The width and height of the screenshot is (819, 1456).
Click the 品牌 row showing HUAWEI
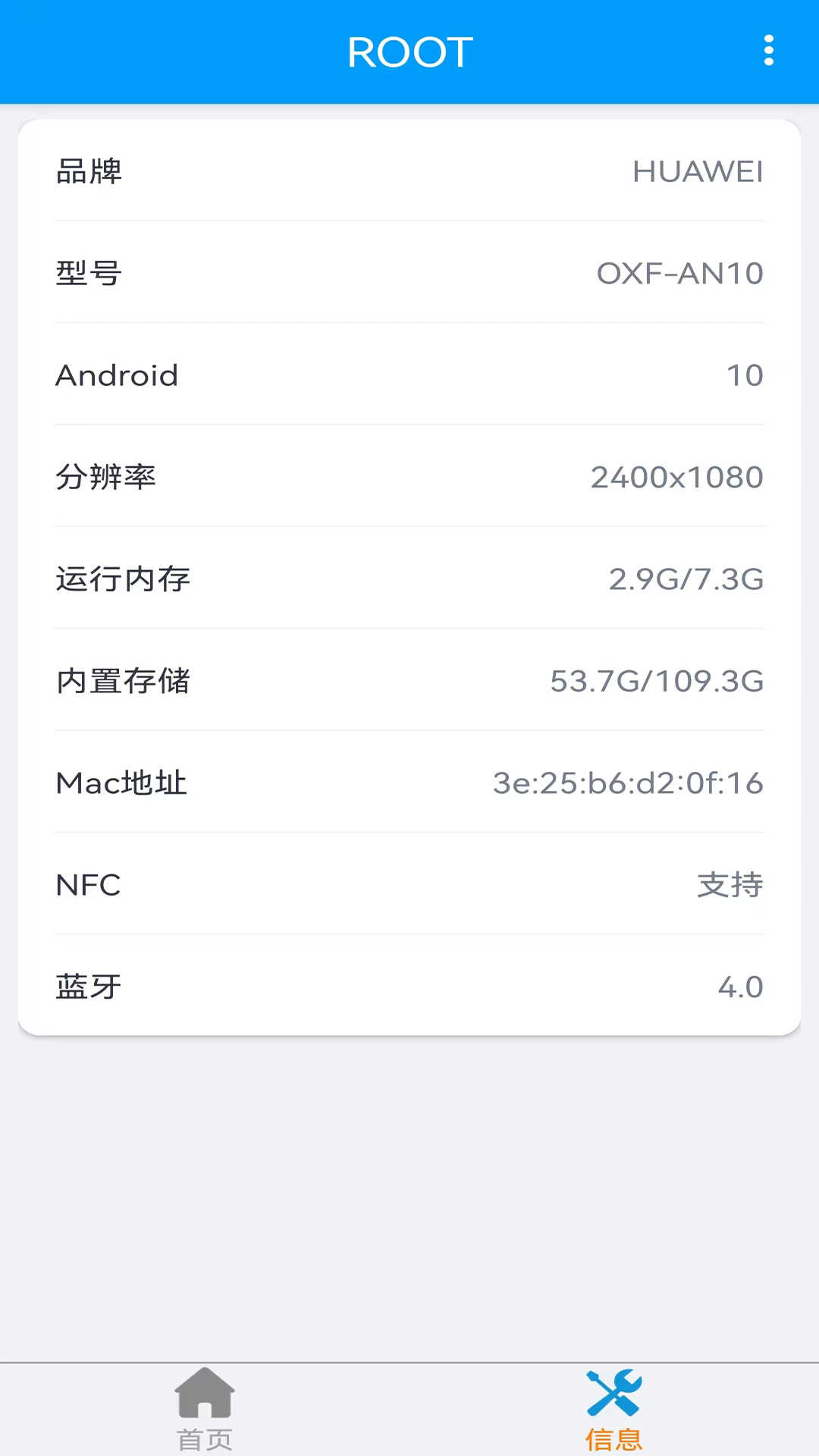tap(409, 172)
